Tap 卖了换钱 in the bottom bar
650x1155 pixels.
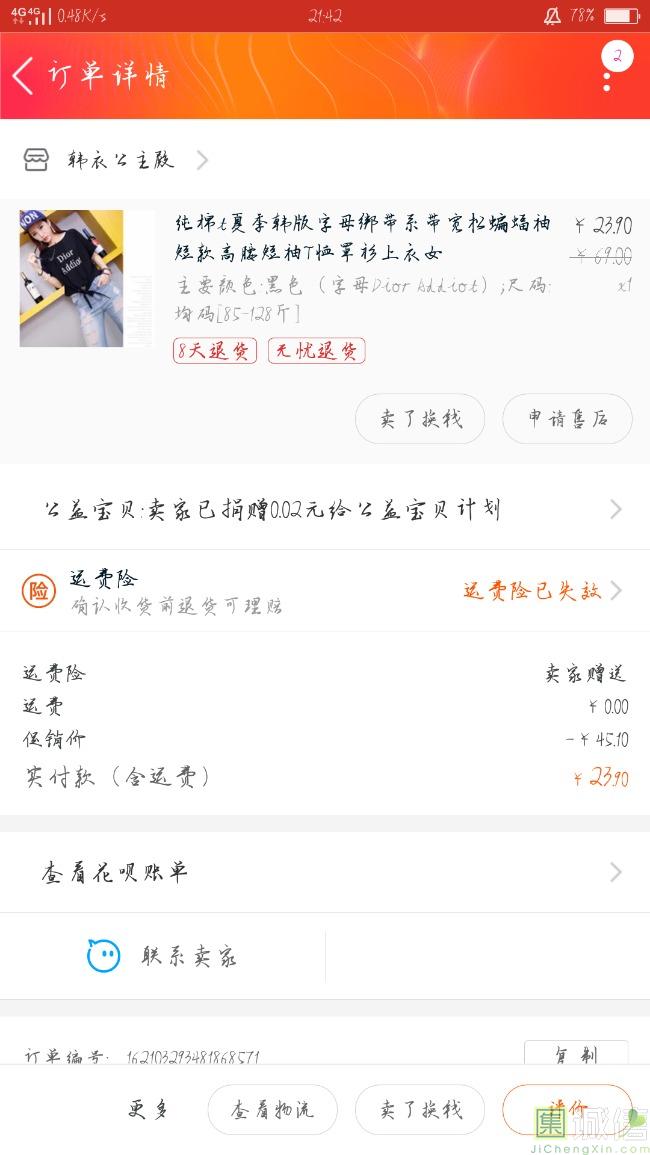(x=420, y=1110)
